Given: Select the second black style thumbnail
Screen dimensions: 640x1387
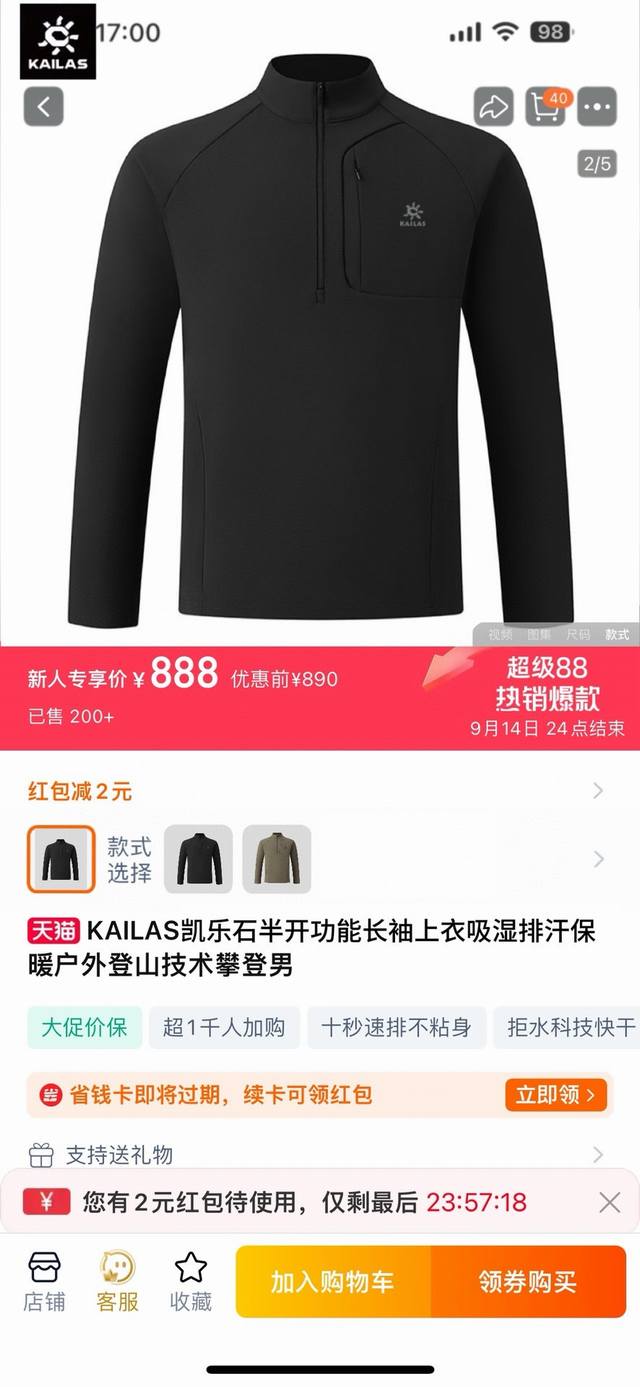Looking at the screenshot, I should [198, 859].
